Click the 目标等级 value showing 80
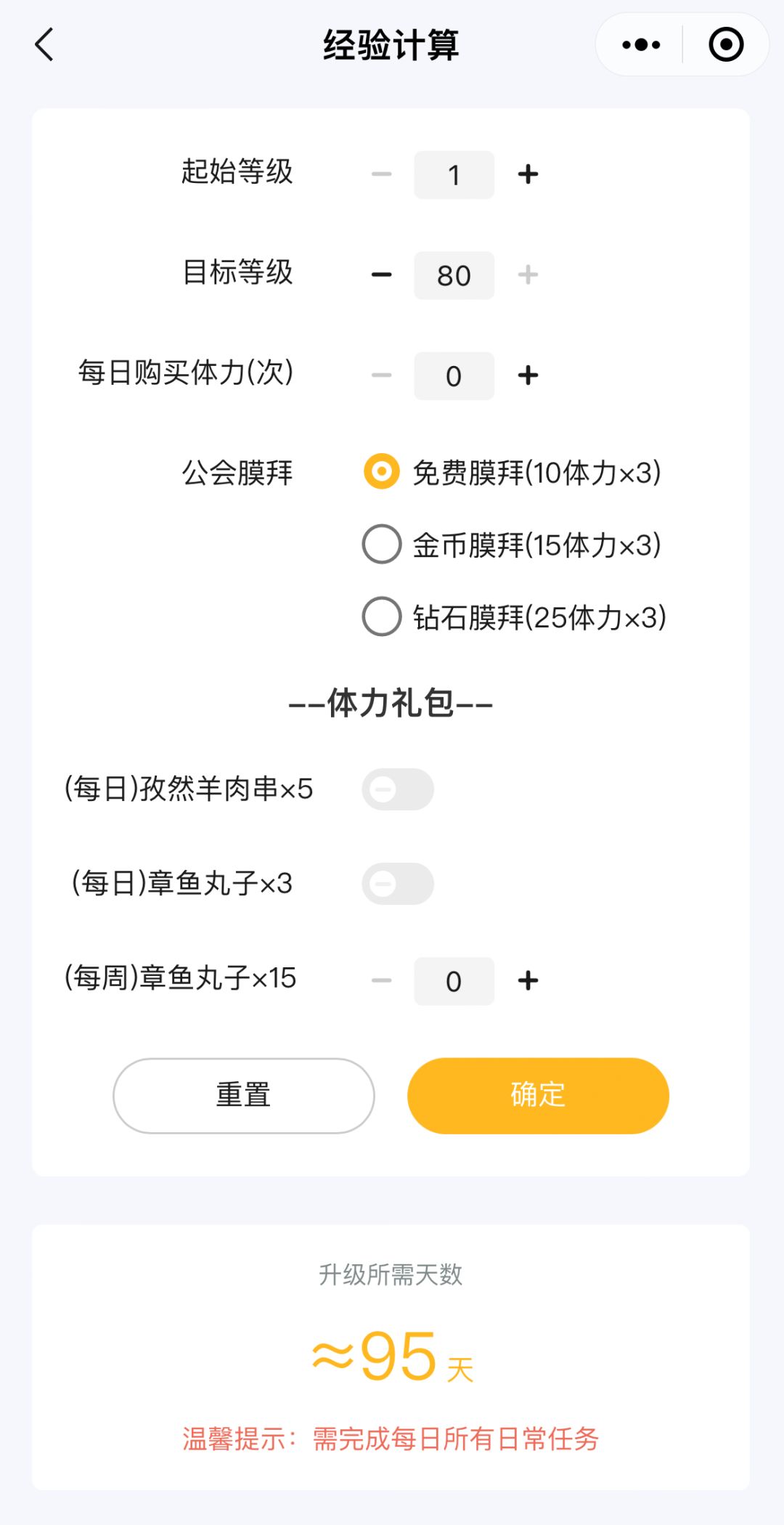 [x=454, y=274]
